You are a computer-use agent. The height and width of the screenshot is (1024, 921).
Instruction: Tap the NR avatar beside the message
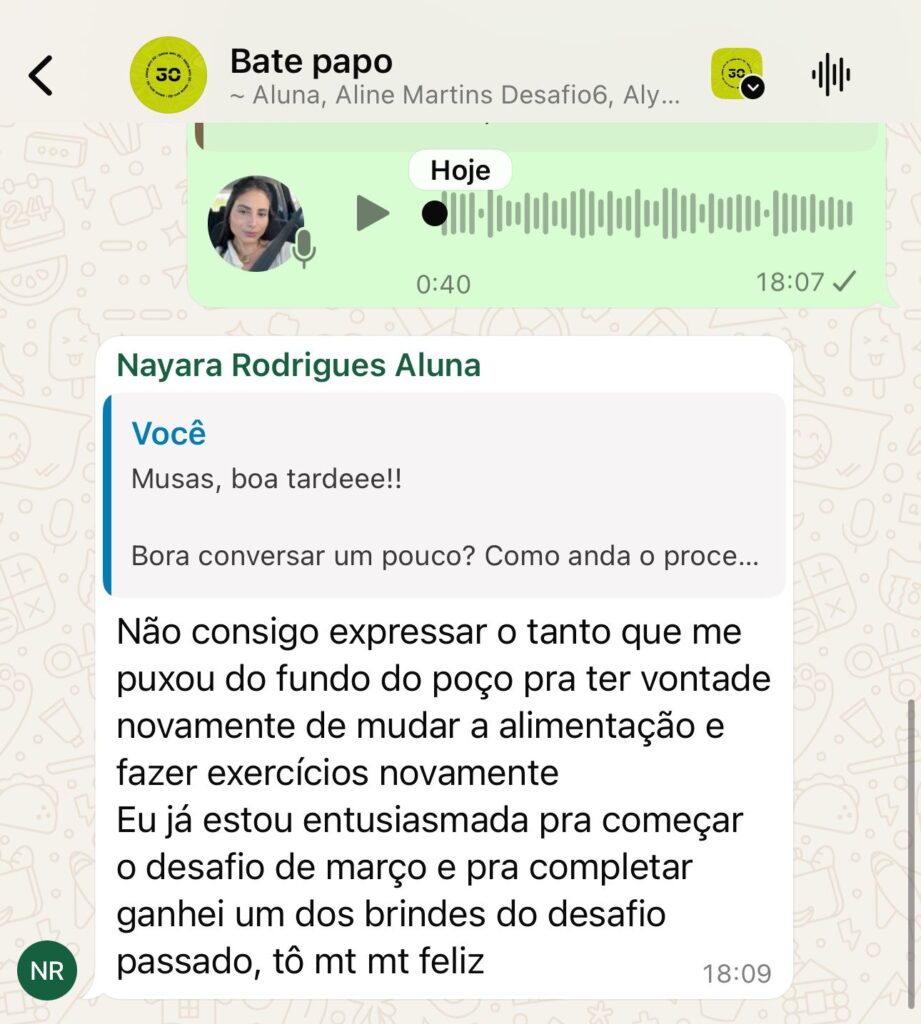point(47,971)
